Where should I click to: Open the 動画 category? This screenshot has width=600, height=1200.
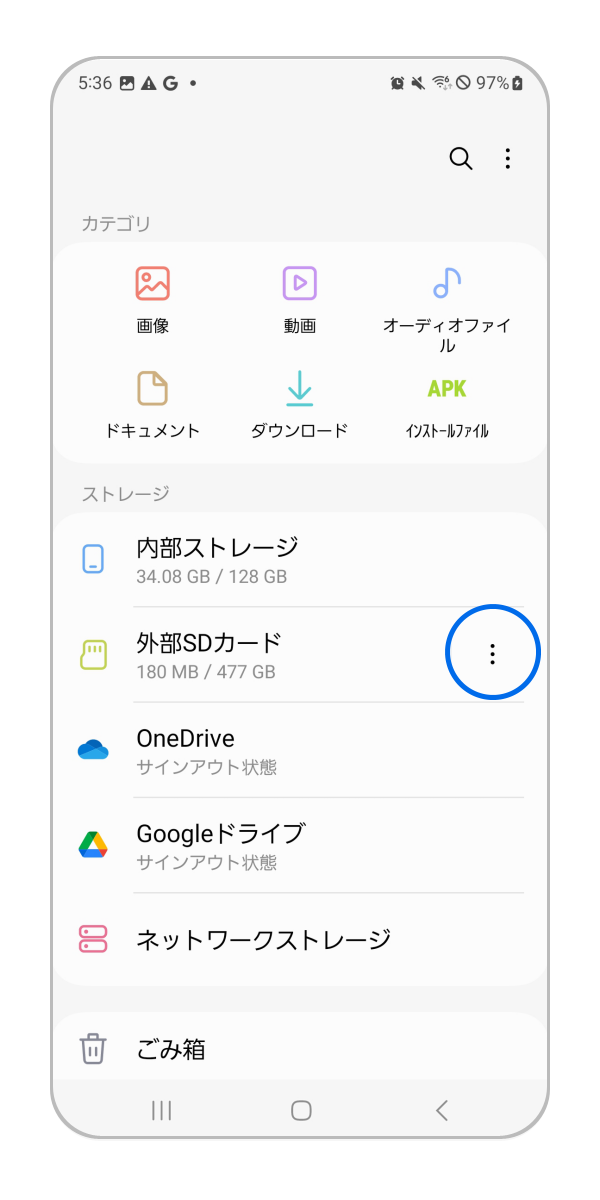click(x=299, y=298)
